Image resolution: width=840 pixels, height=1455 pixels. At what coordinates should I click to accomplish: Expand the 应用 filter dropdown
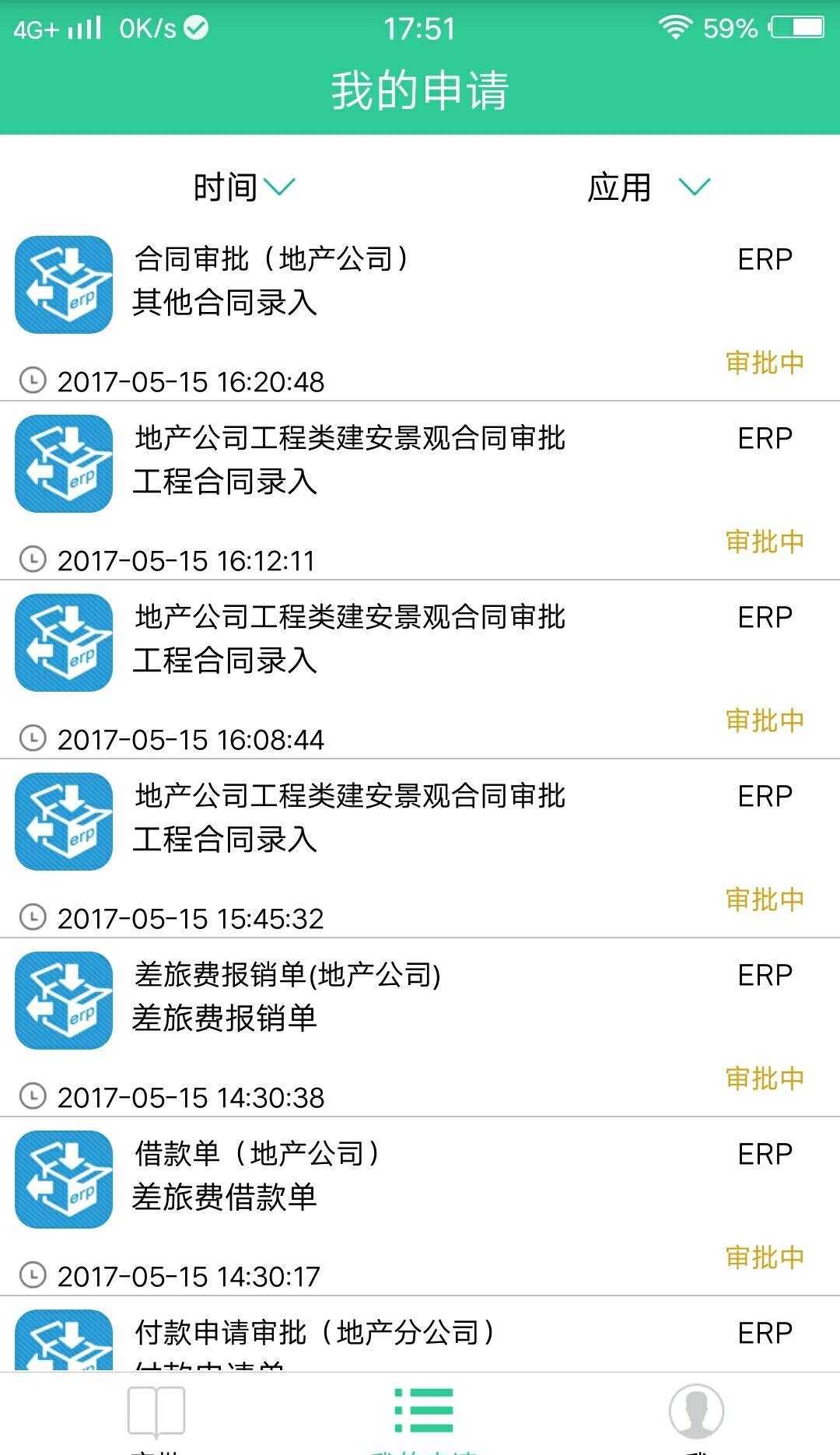click(x=649, y=187)
